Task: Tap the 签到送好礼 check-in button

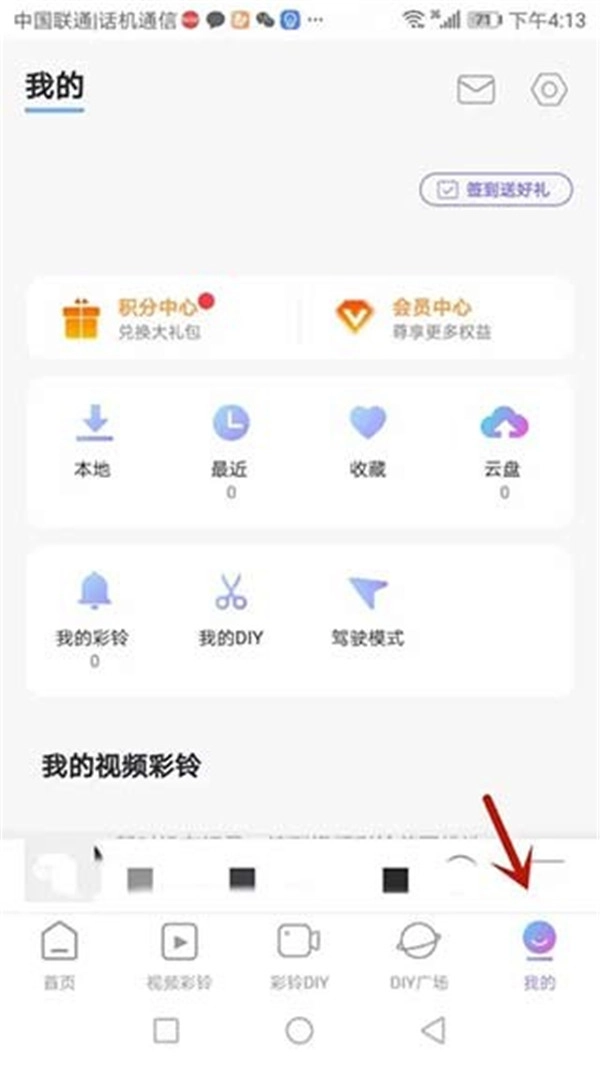Action: click(496, 190)
